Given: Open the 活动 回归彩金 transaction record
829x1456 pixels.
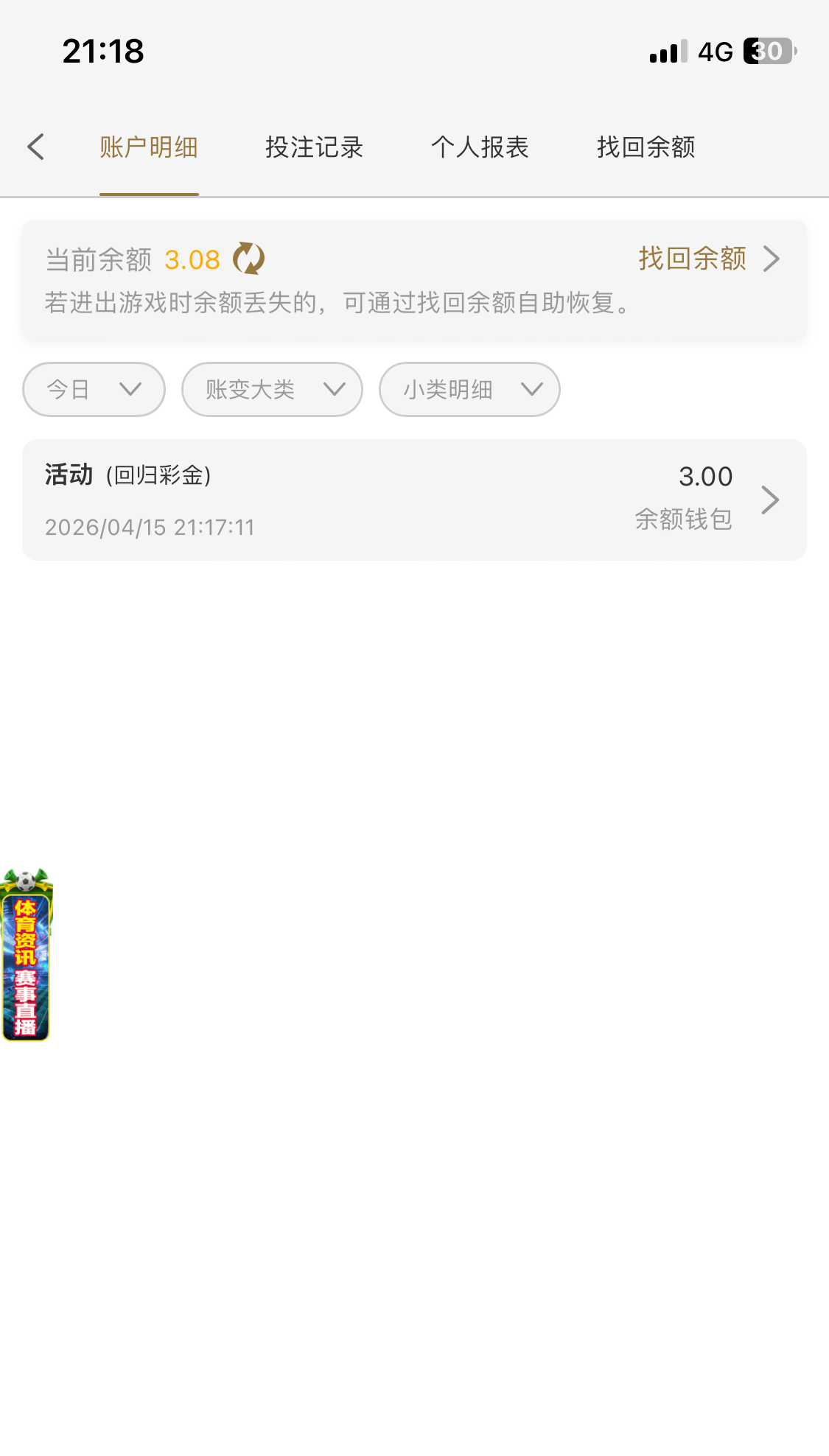Looking at the screenshot, I should tap(414, 500).
